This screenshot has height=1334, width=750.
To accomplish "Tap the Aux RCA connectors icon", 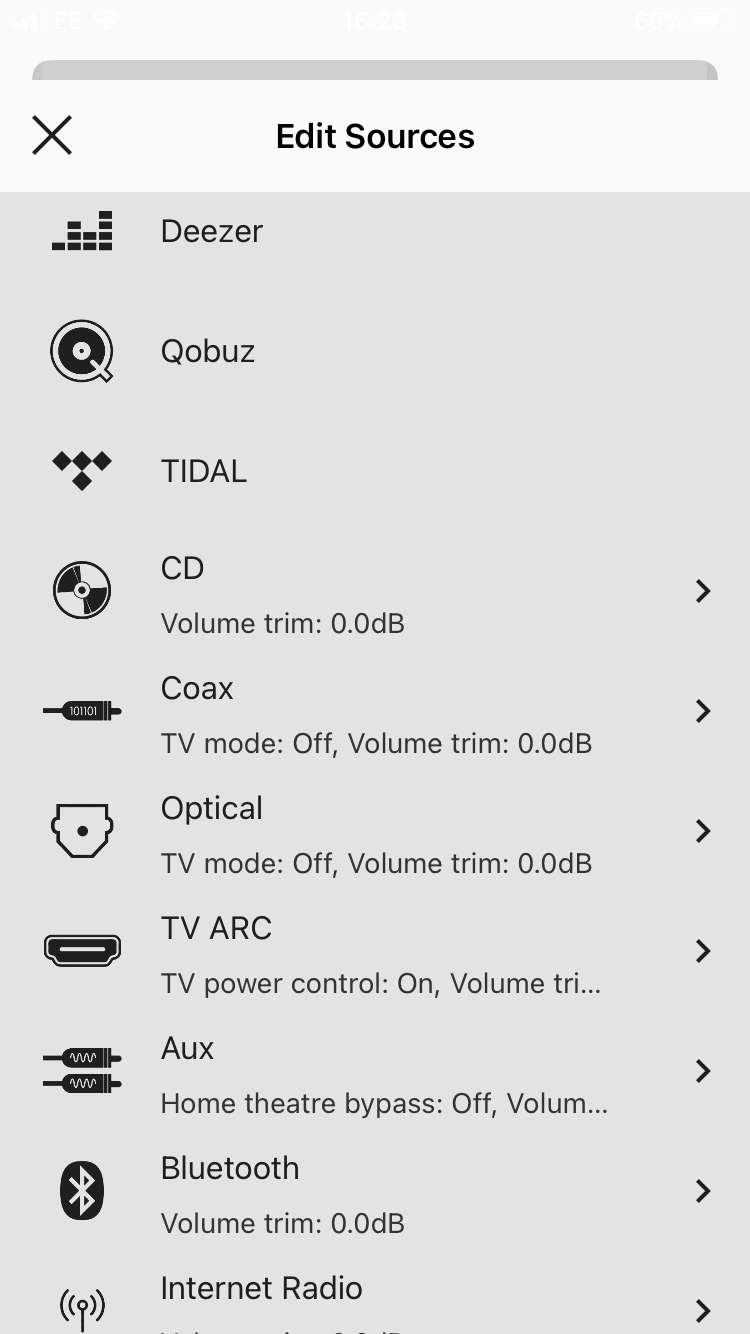I will tap(82, 1070).
